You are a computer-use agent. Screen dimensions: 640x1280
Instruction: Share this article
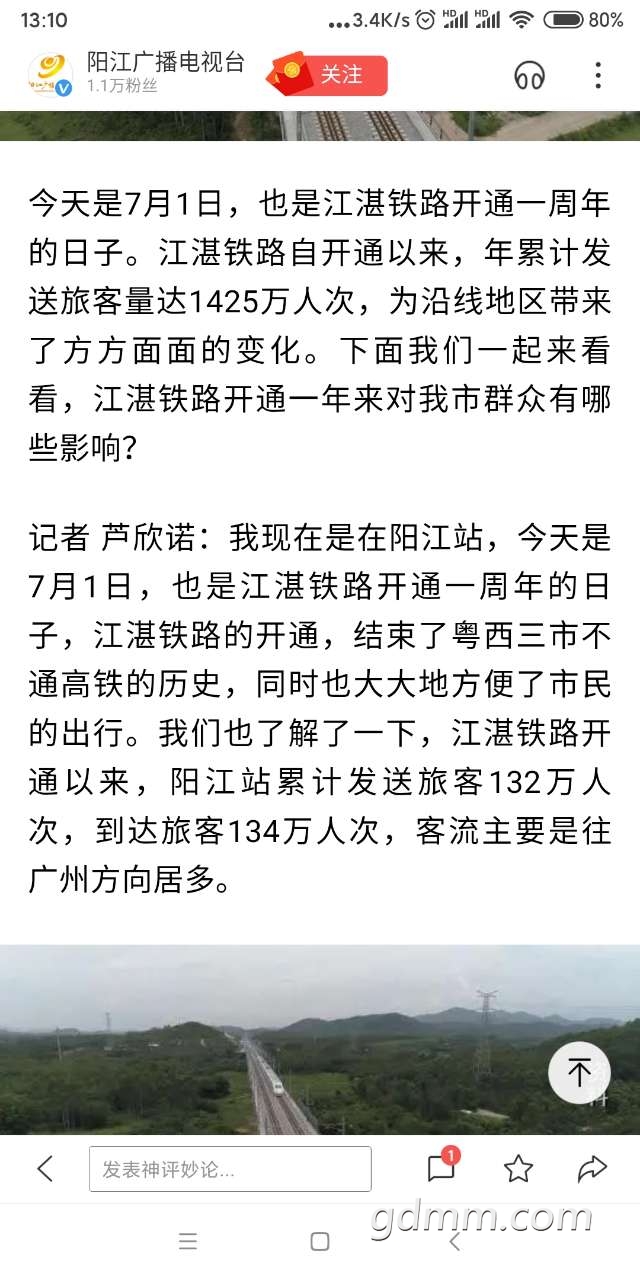pyautogui.click(x=592, y=1168)
